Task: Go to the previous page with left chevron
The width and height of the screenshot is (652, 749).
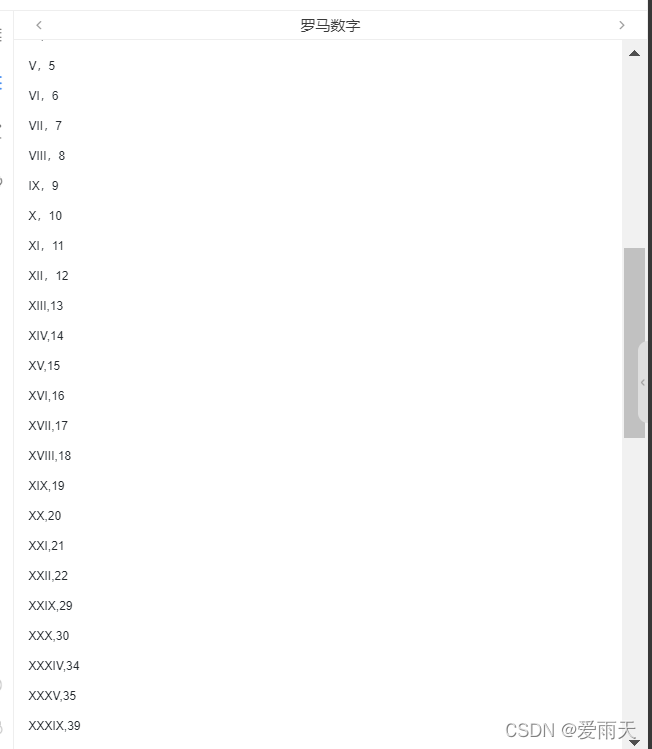Action: [39, 26]
